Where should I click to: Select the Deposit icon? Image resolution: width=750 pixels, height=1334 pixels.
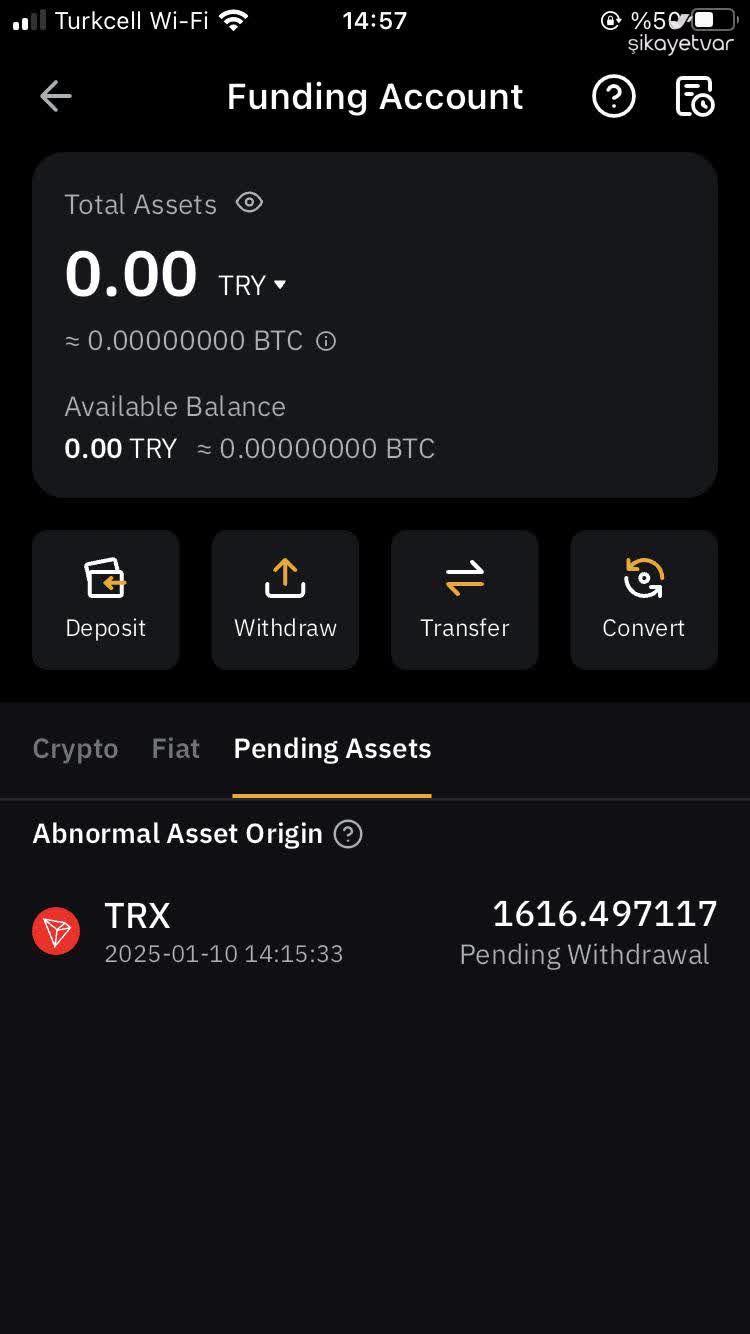[x=105, y=578]
